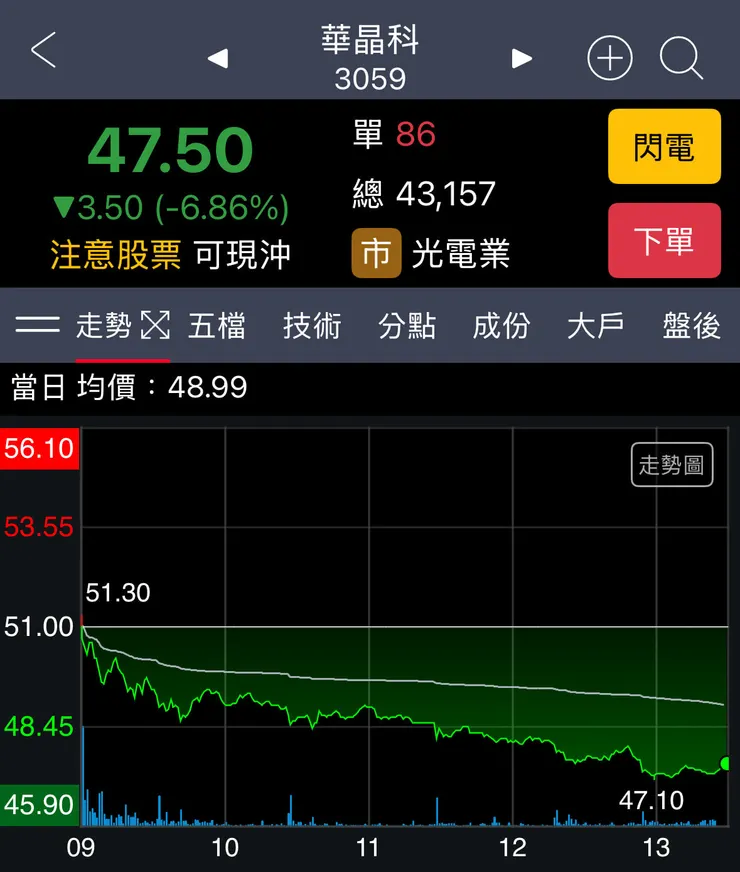Go back using top-left arrow
This screenshot has height=872, width=740.
coord(42,50)
